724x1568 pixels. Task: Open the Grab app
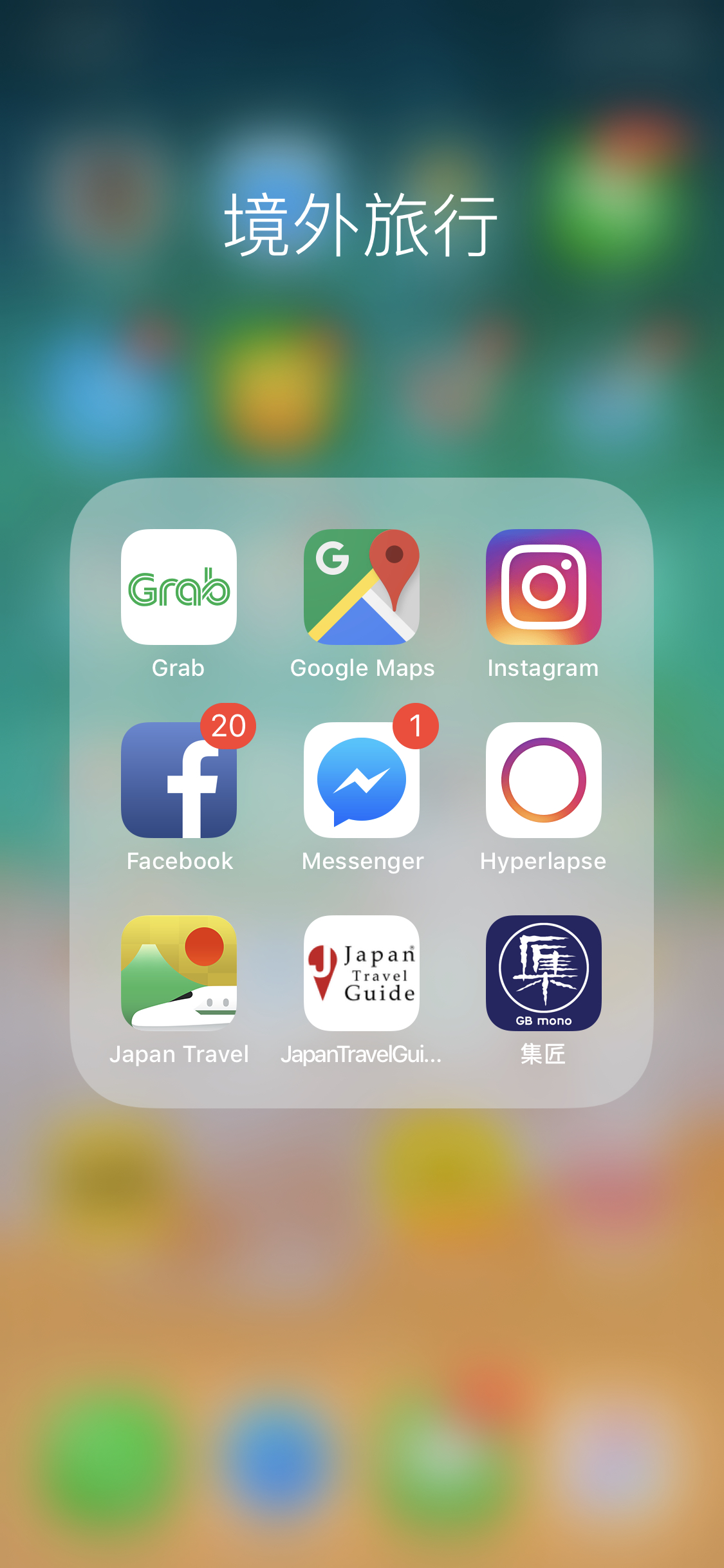click(179, 587)
